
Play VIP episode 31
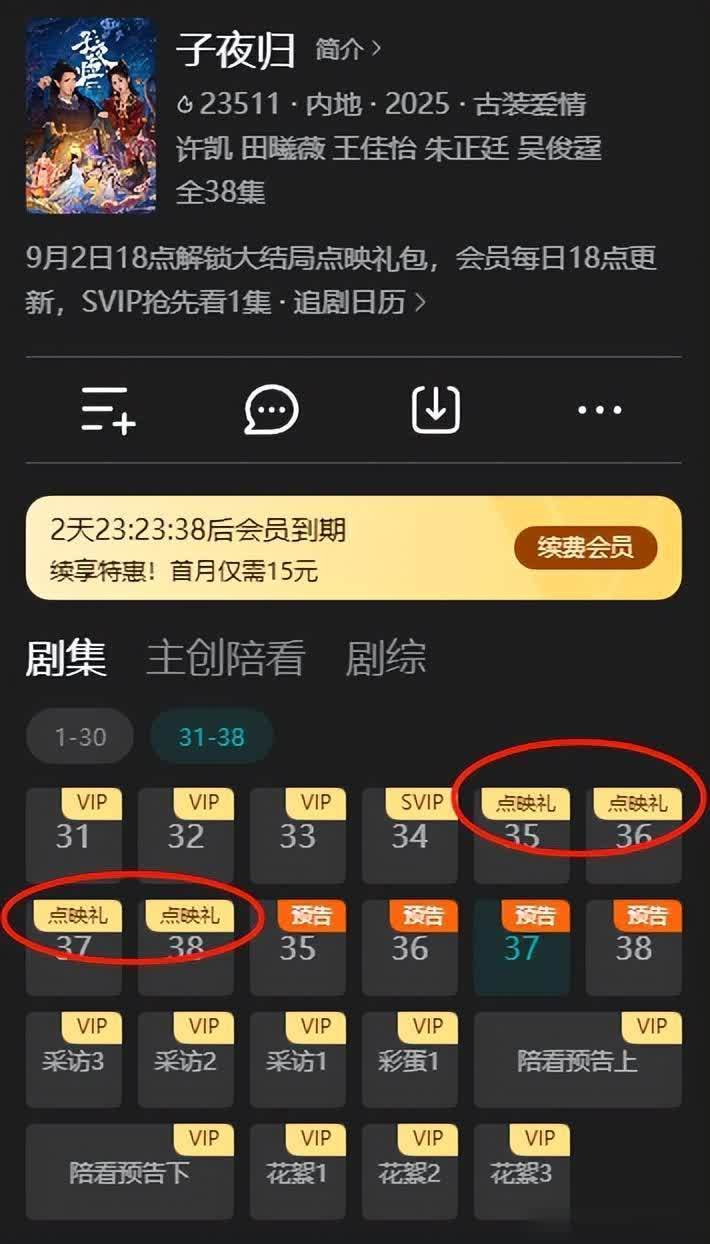click(x=74, y=835)
